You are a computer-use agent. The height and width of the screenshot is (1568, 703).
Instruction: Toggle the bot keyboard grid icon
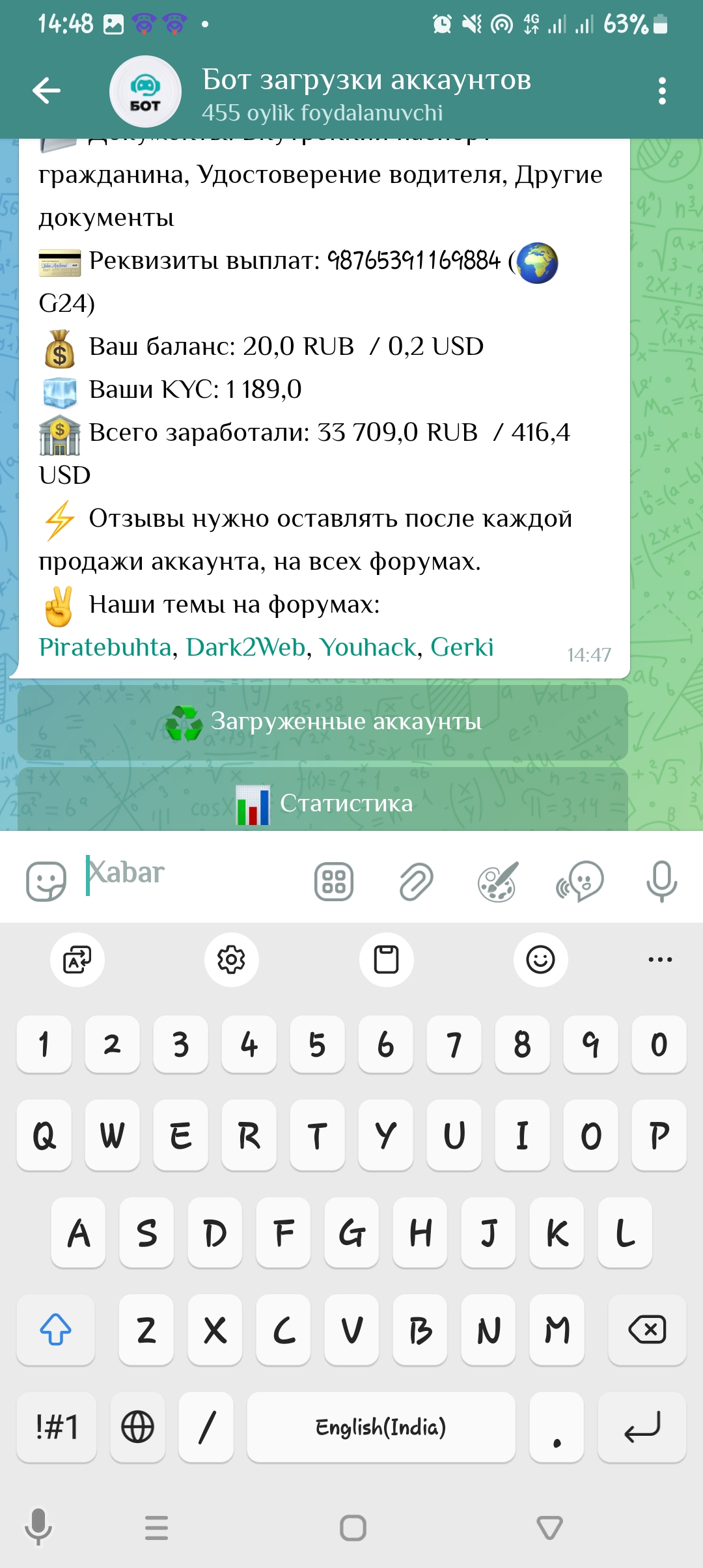334,882
